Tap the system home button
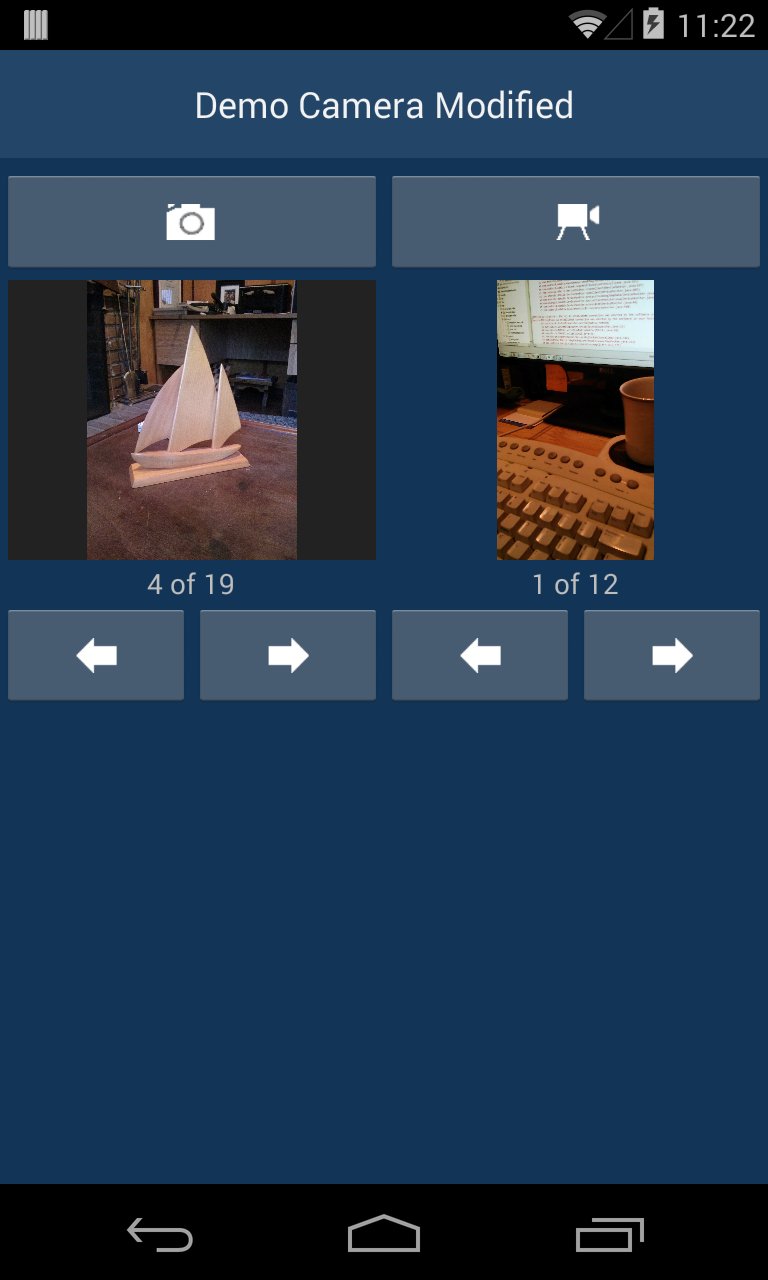Viewport: 768px width, 1280px height. click(384, 1234)
